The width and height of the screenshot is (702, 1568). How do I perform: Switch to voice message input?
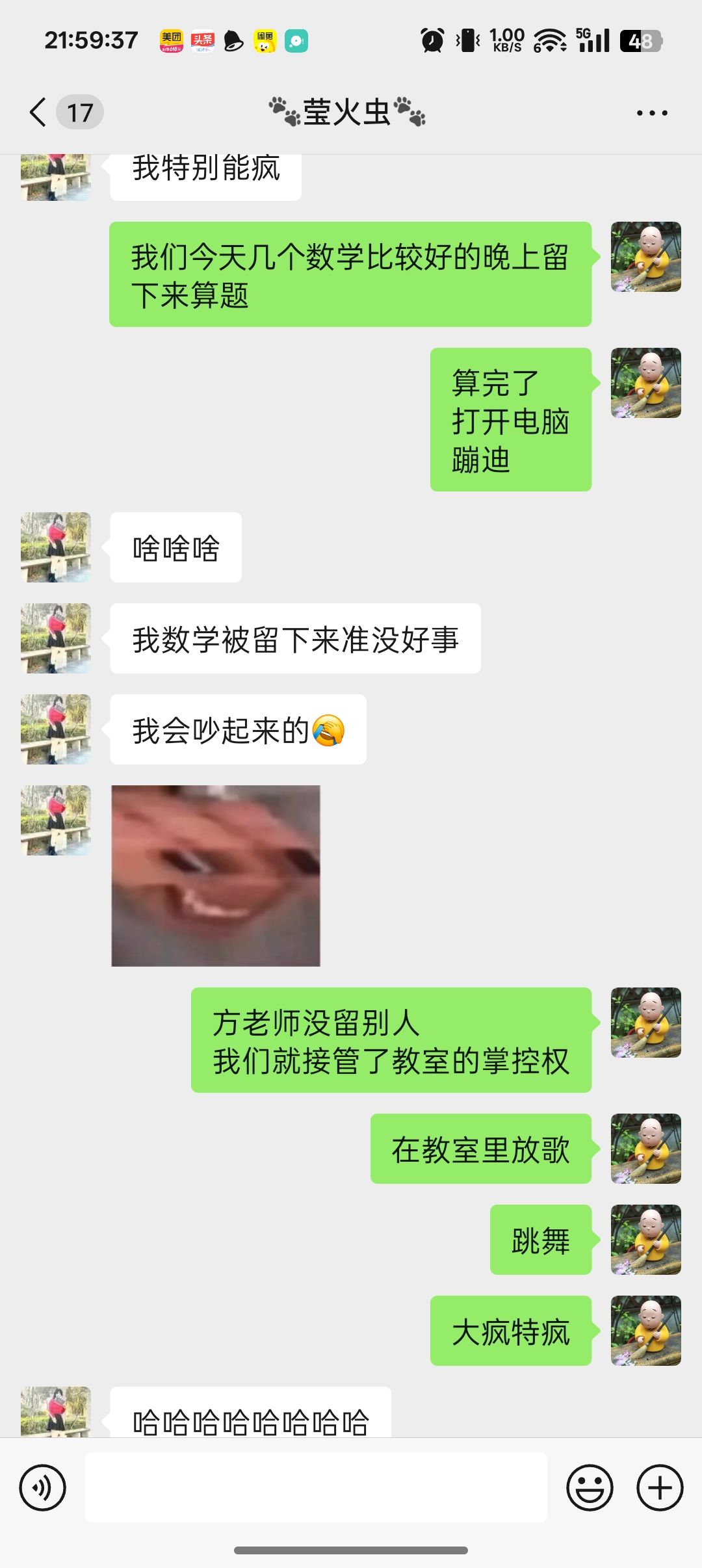(x=43, y=1487)
